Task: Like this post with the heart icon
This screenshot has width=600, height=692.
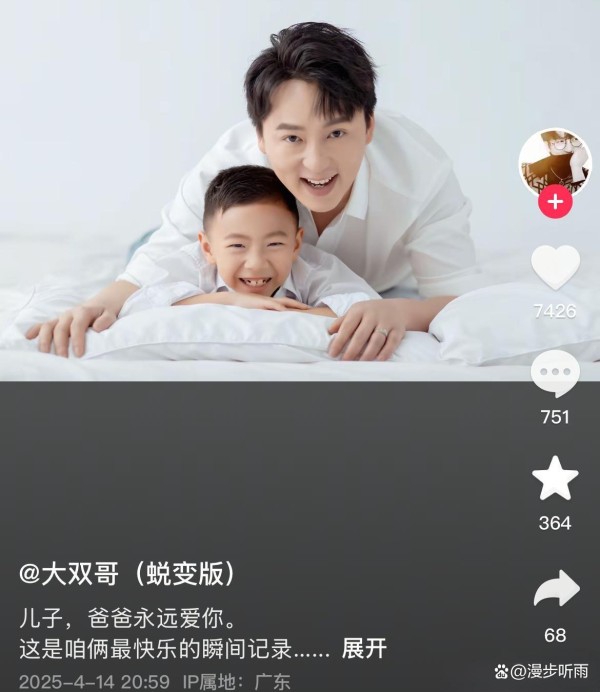Action: [x=555, y=267]
